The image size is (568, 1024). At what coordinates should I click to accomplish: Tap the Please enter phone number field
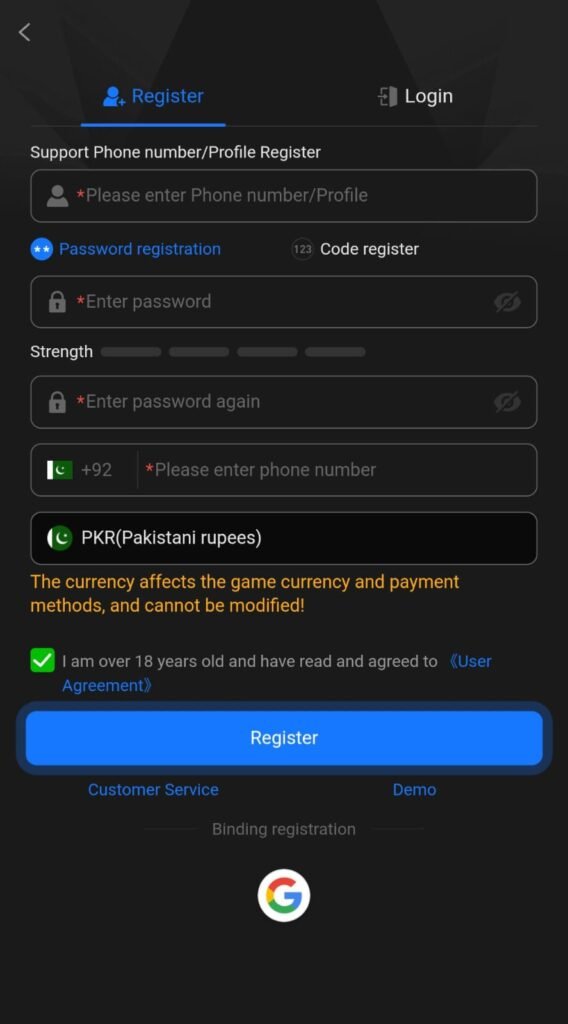pos(338,470)
